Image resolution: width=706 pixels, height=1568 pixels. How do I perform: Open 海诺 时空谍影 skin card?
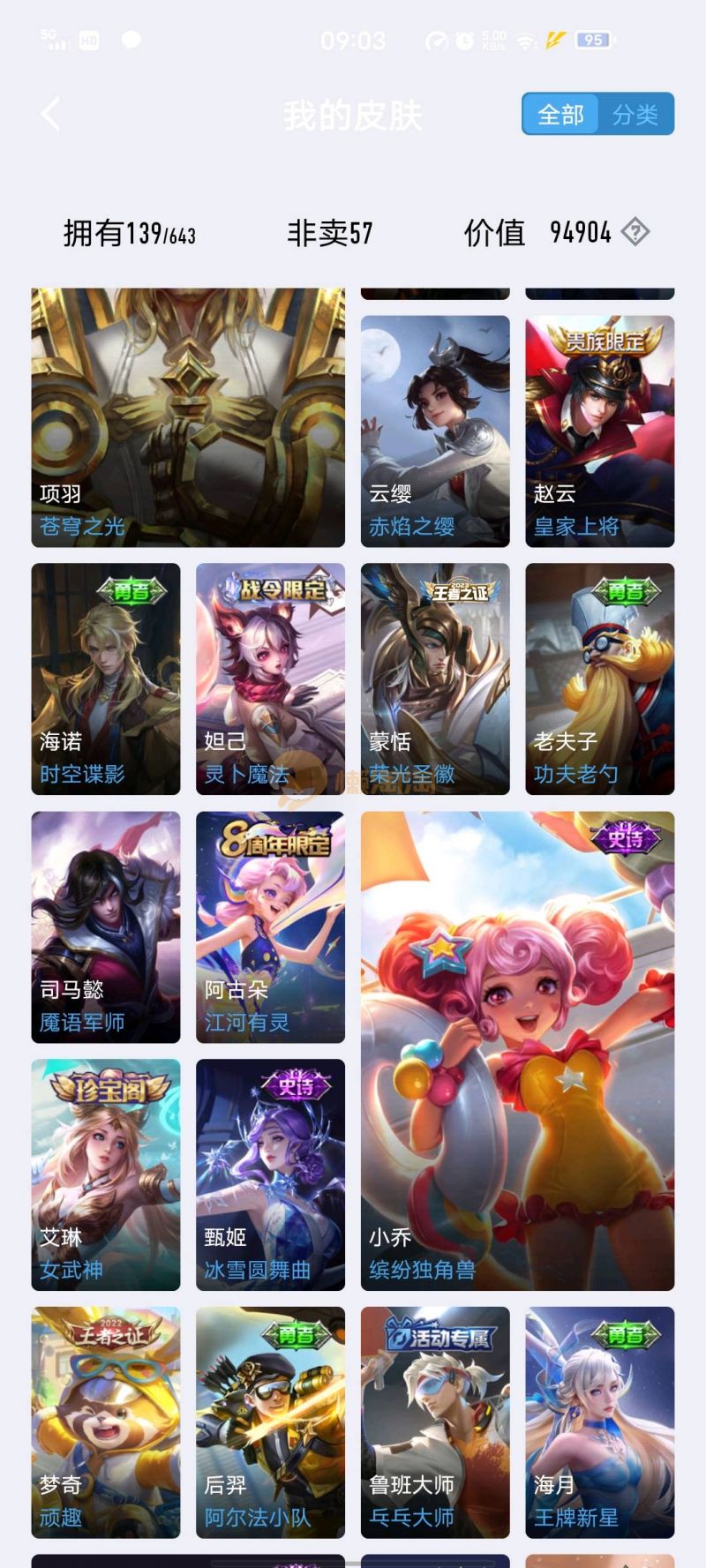point(106,679)
